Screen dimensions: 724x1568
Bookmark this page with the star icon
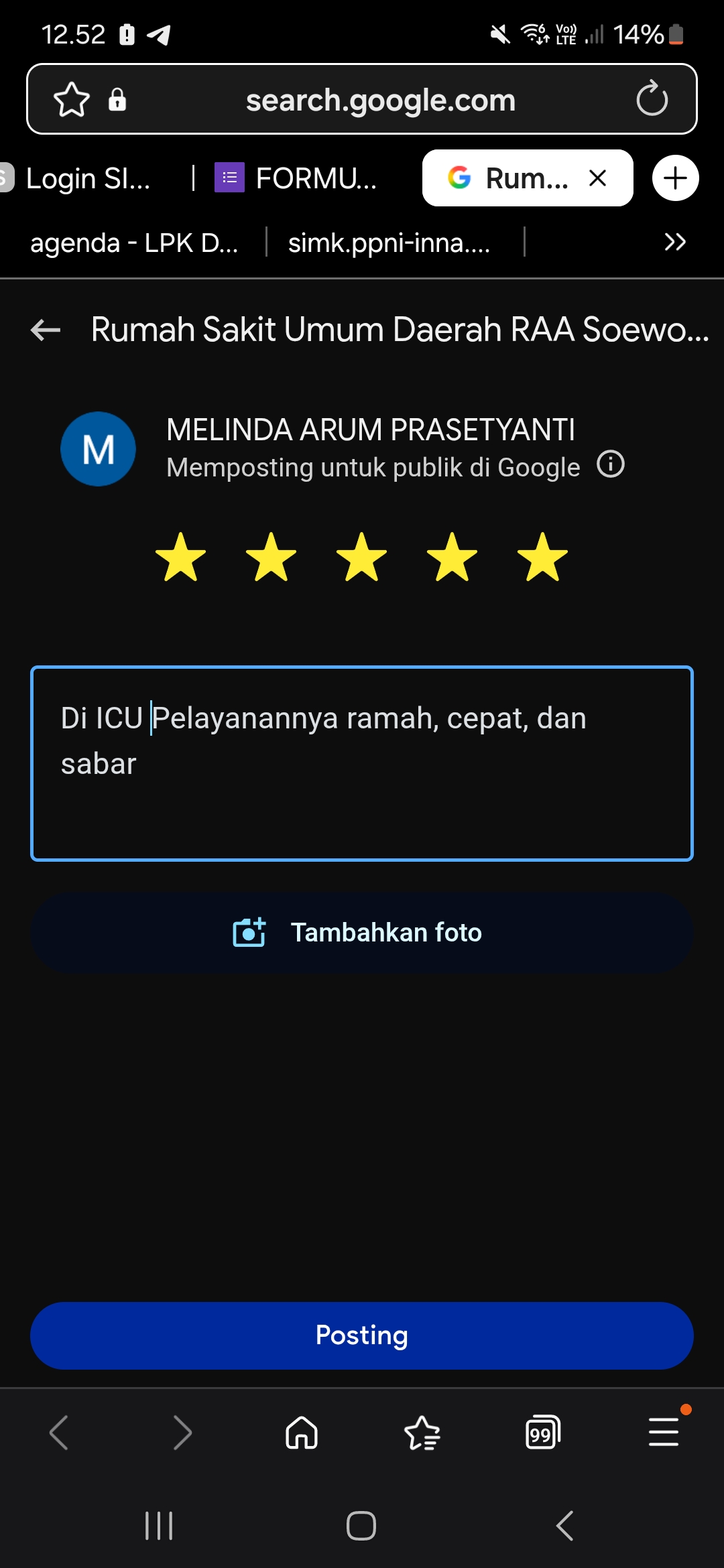72,100
